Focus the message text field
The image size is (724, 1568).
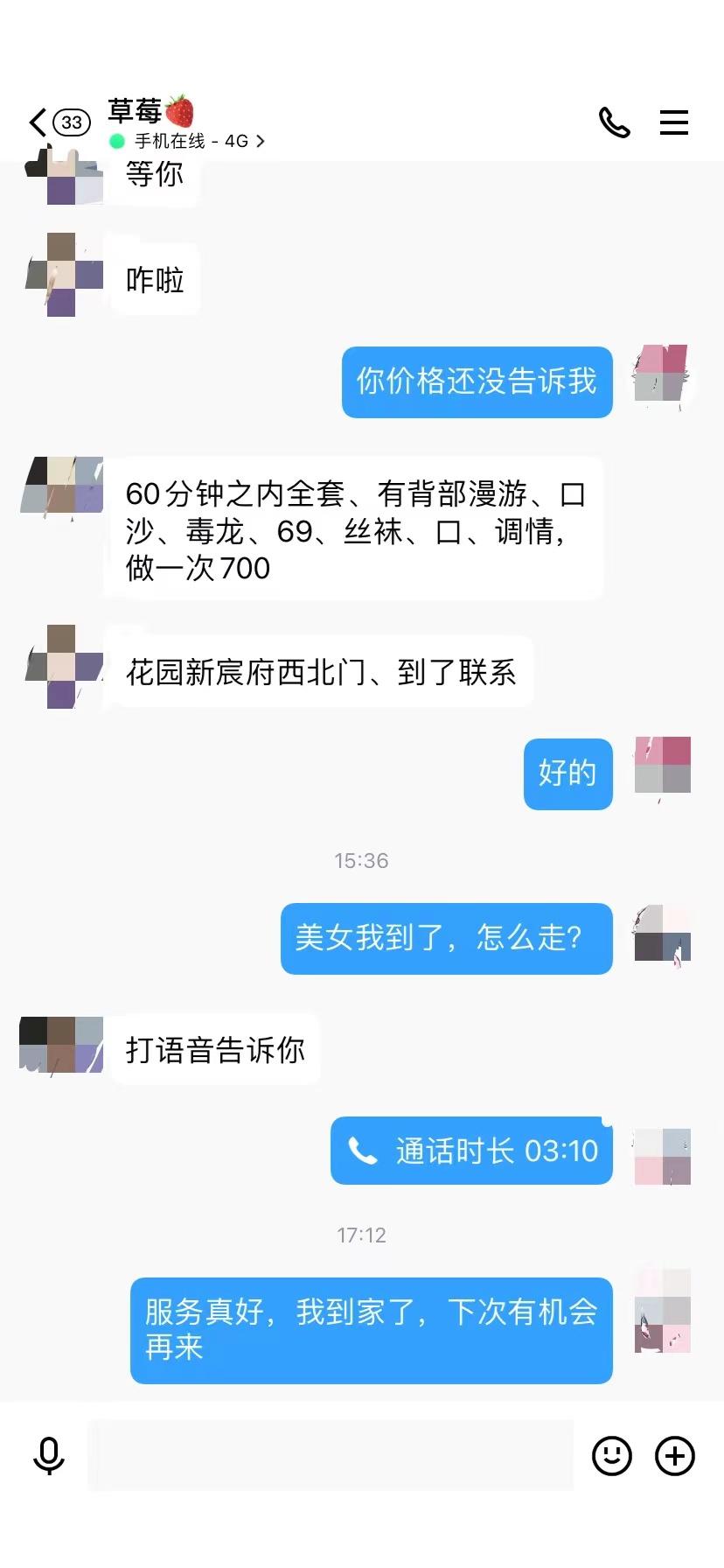tap(331, 1455)
